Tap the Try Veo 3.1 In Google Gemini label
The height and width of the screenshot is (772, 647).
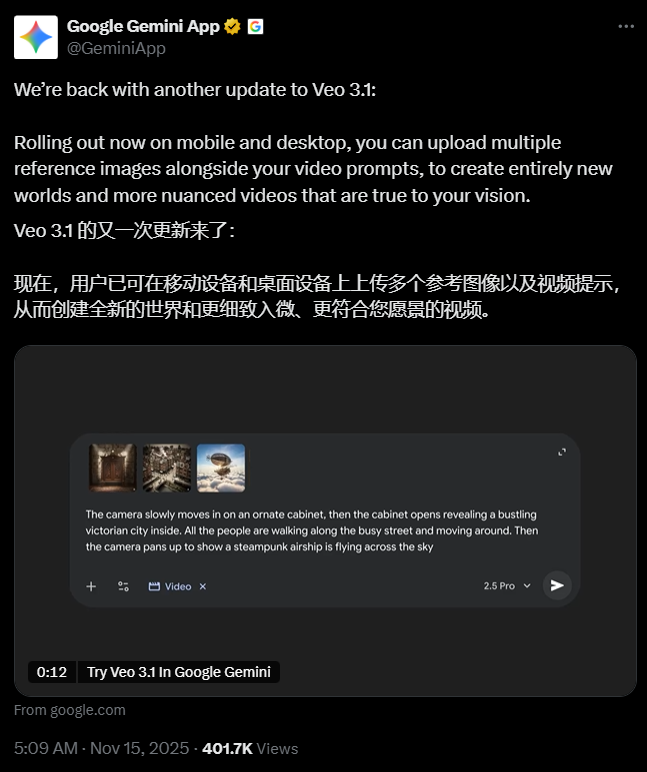click(x=178, y=672)
